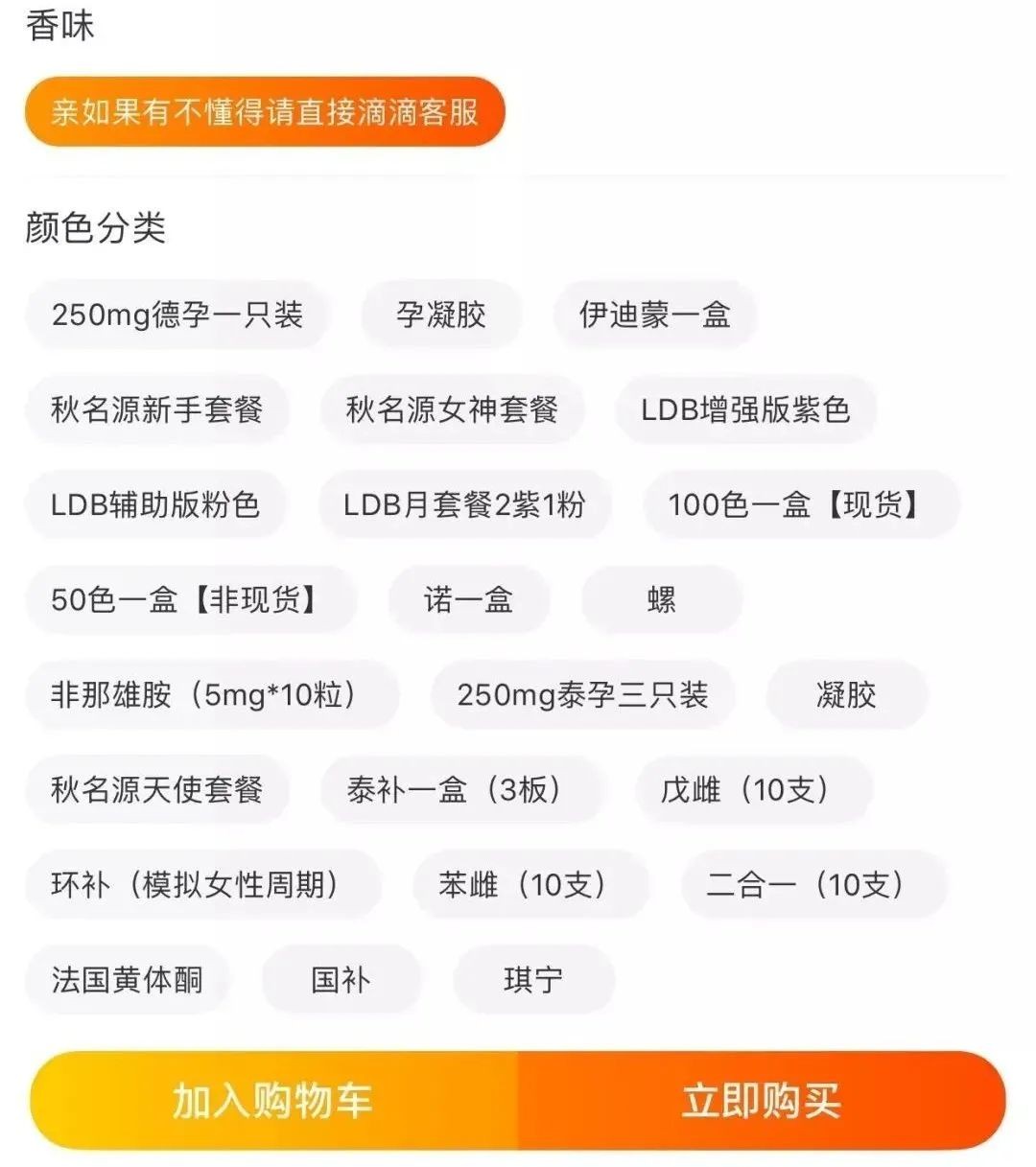Select 100色一盒【现货】

click(800, 504)
